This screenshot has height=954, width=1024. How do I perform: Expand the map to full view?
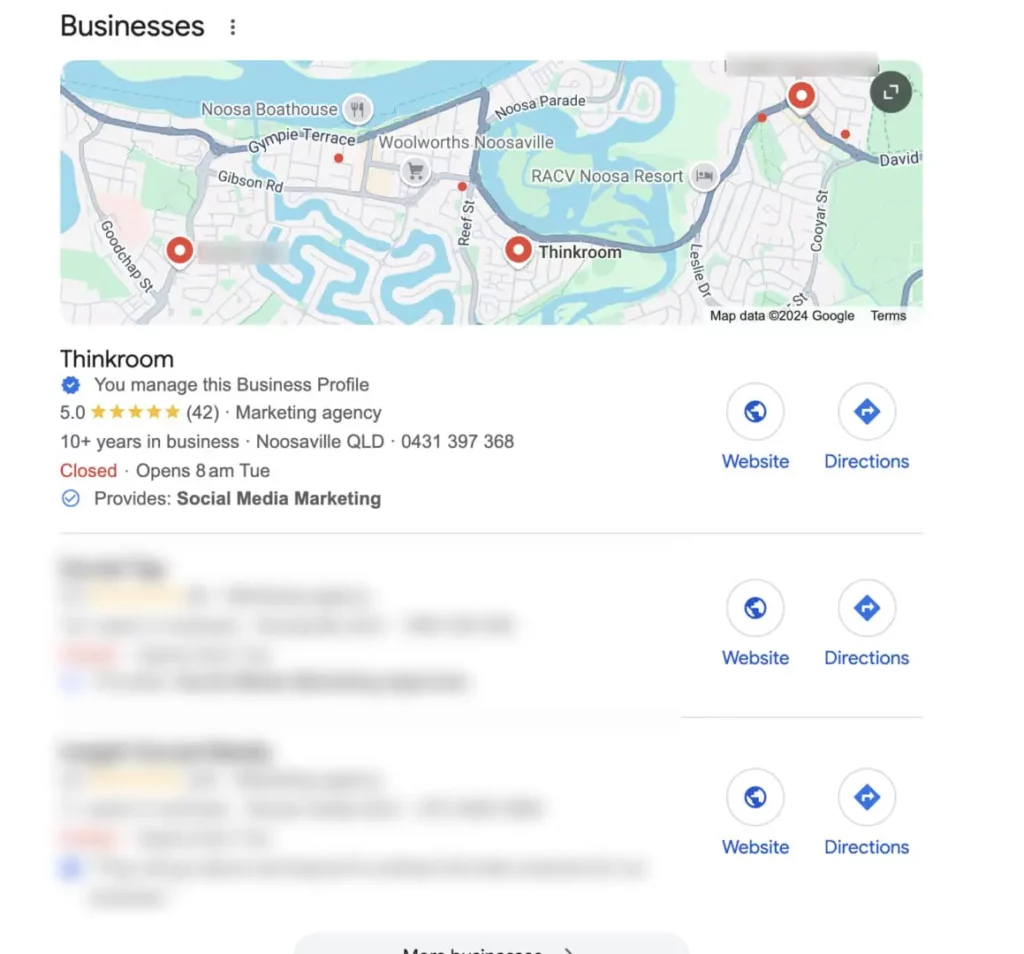click(x=890, y=92)
